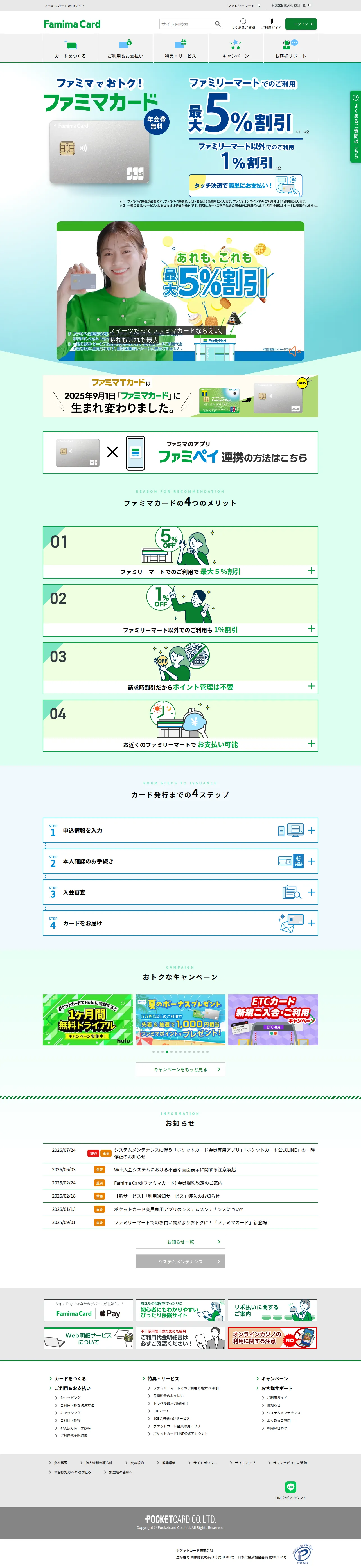Open the ご利用＆お支払い navigation item
Image resolution: width=361 pixels, height=1568 pixels.
[x=125, y=49]
